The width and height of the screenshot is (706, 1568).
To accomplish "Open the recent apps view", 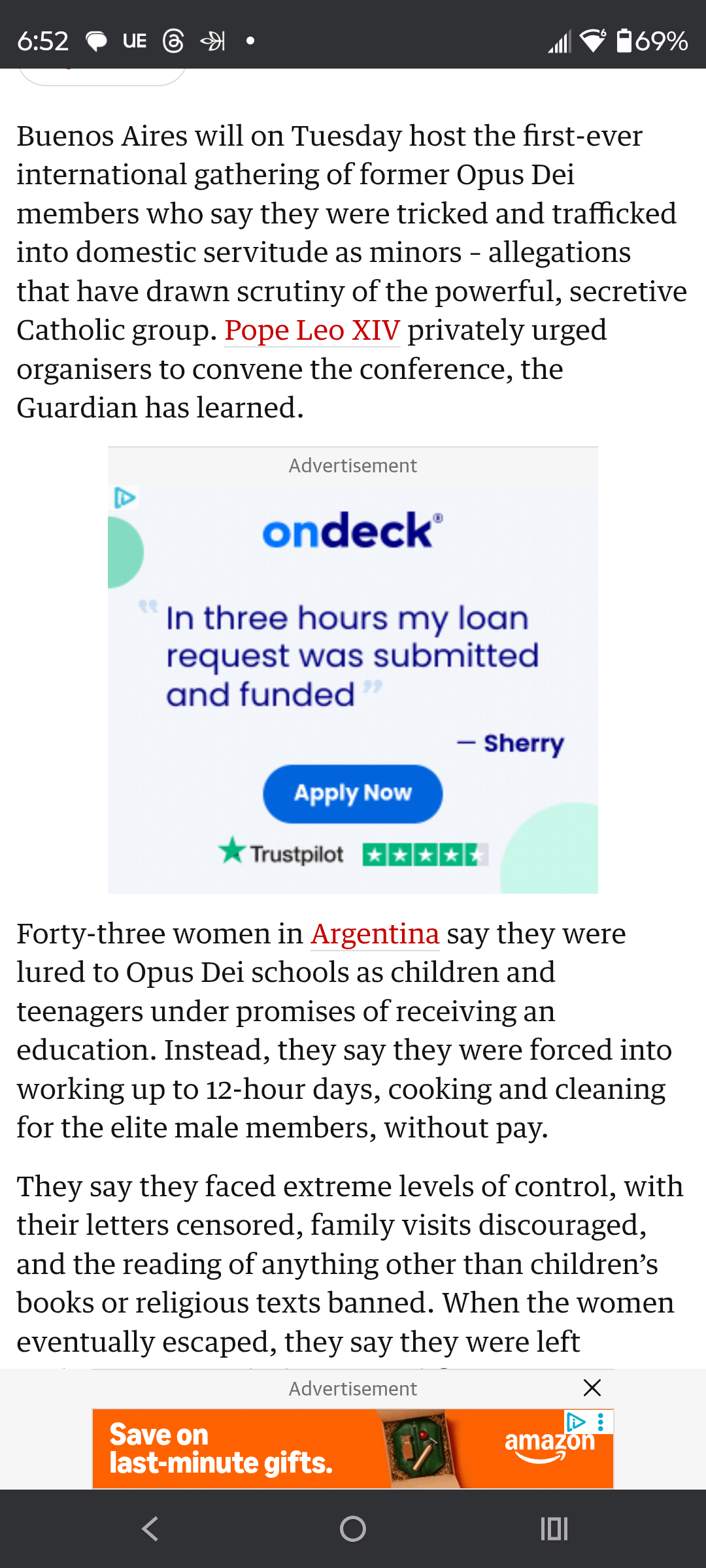I will (x=554, y=1529).
